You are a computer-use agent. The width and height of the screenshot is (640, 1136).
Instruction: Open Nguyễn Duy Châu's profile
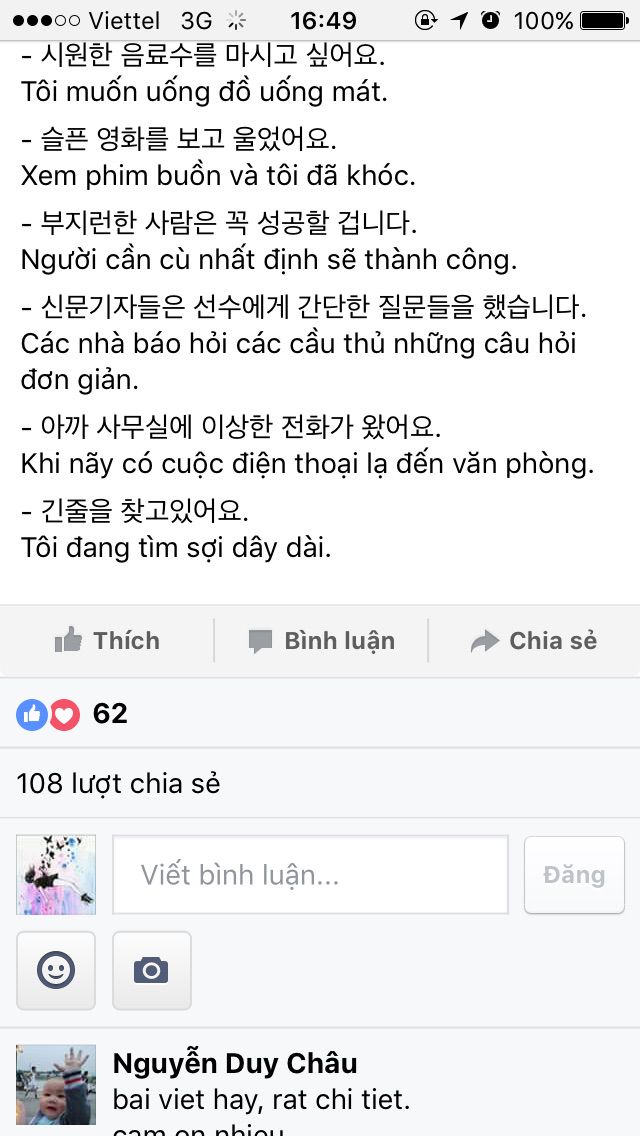pos(235,1063)
